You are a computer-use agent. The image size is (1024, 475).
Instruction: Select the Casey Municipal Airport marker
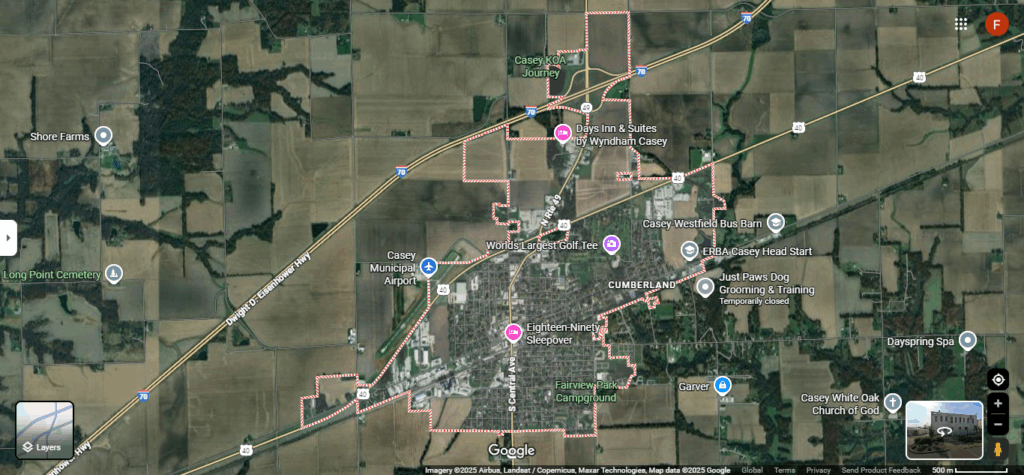coord(429,266)
